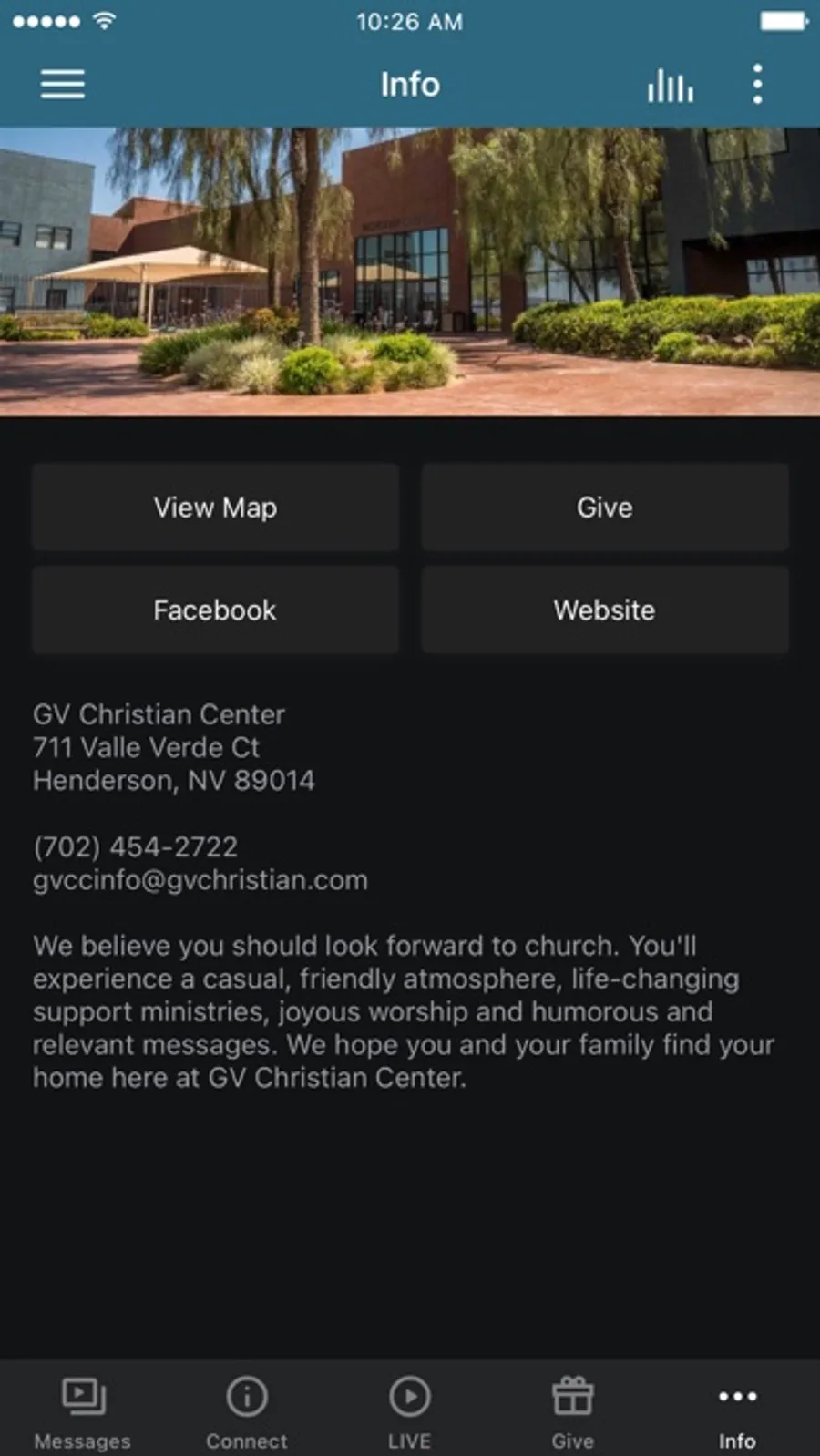
Task: Go to the LIVE tab
Action: [410, 1411]
